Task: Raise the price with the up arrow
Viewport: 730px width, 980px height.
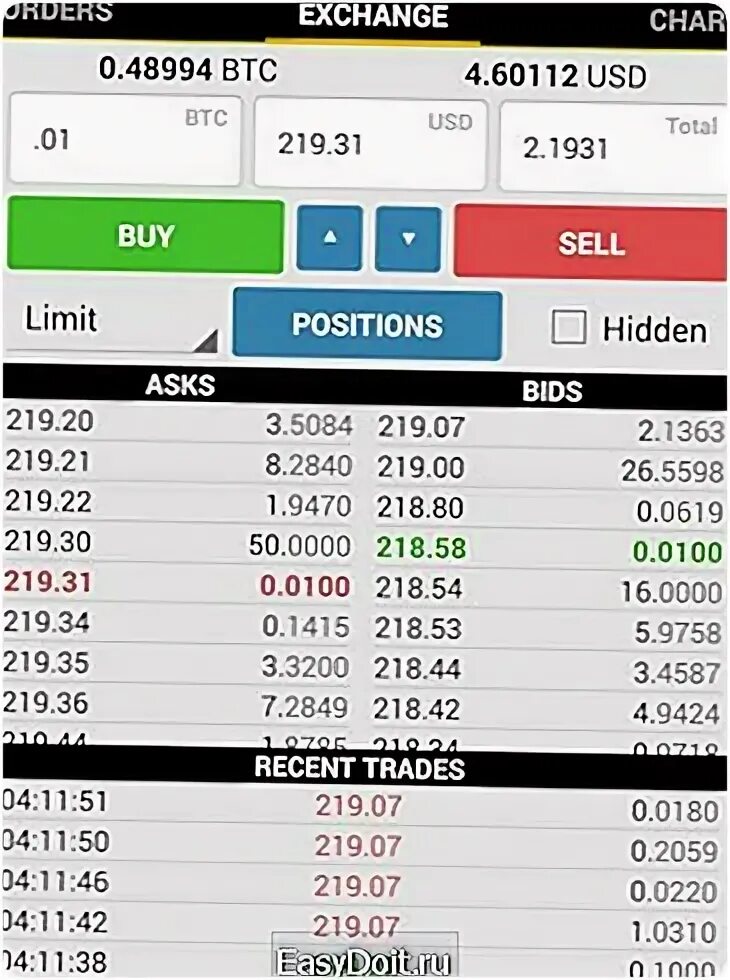Action: [x=330, y=239]
